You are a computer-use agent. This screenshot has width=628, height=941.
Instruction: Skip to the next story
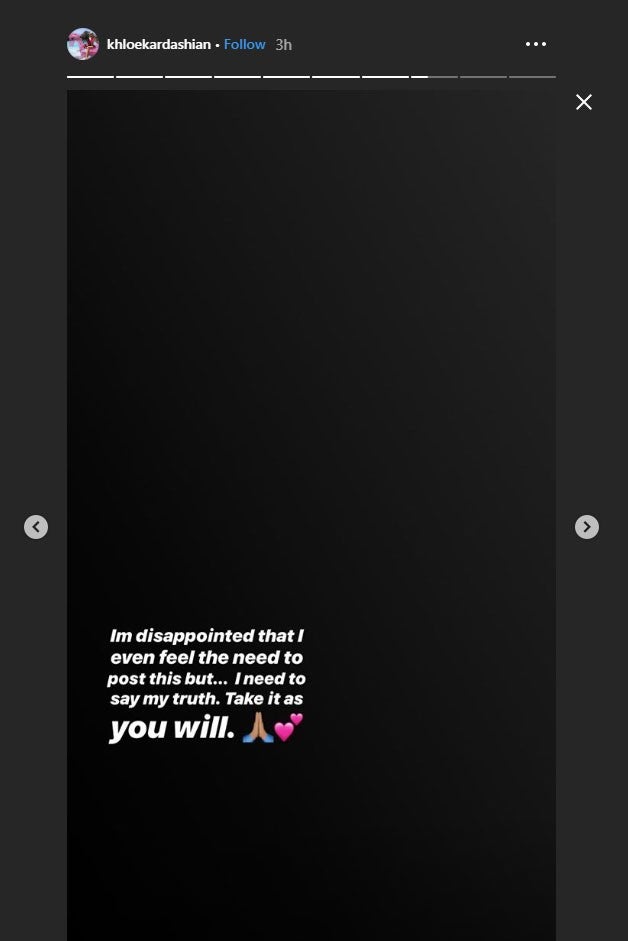click(587, 527)
